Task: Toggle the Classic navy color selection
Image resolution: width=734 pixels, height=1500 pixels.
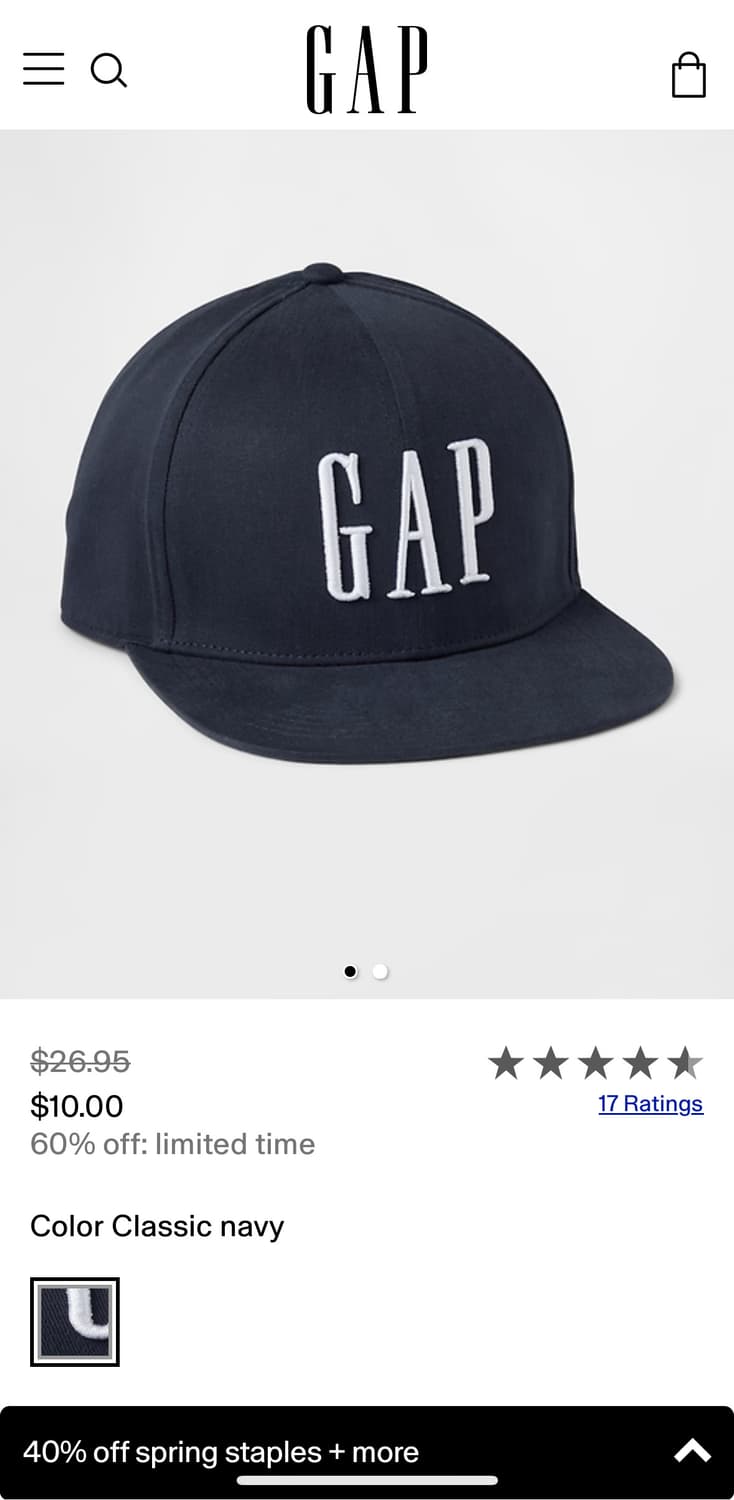Action: click(x=75, y=1322)
